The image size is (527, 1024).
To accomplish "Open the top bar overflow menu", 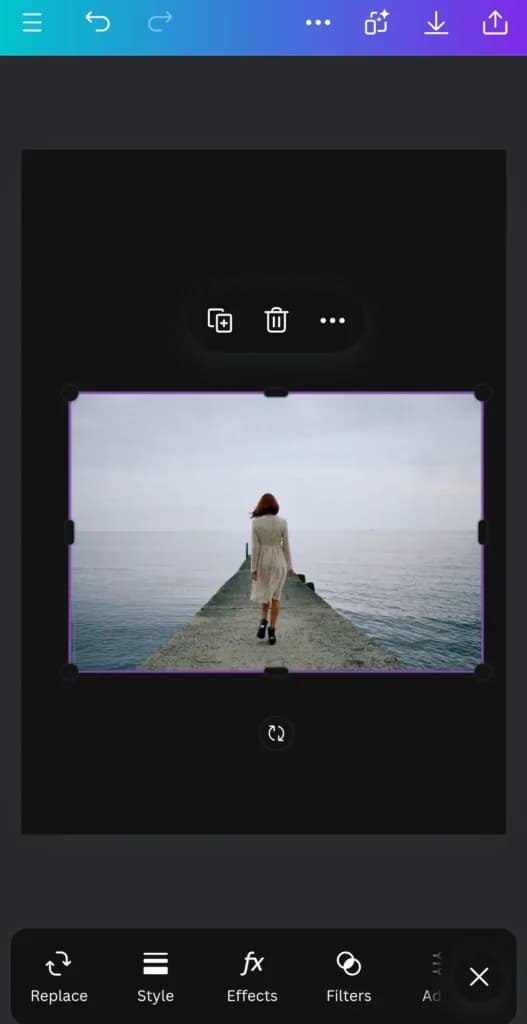I will (318, 23).
